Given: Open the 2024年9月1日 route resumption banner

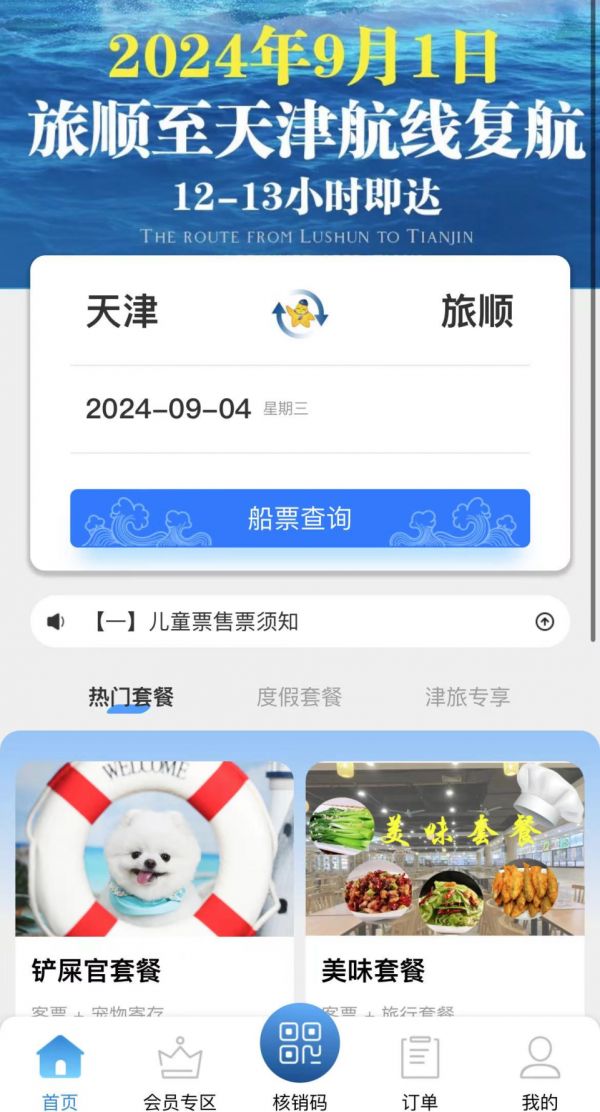Looking at the screenshot, I should pos(300,120).
